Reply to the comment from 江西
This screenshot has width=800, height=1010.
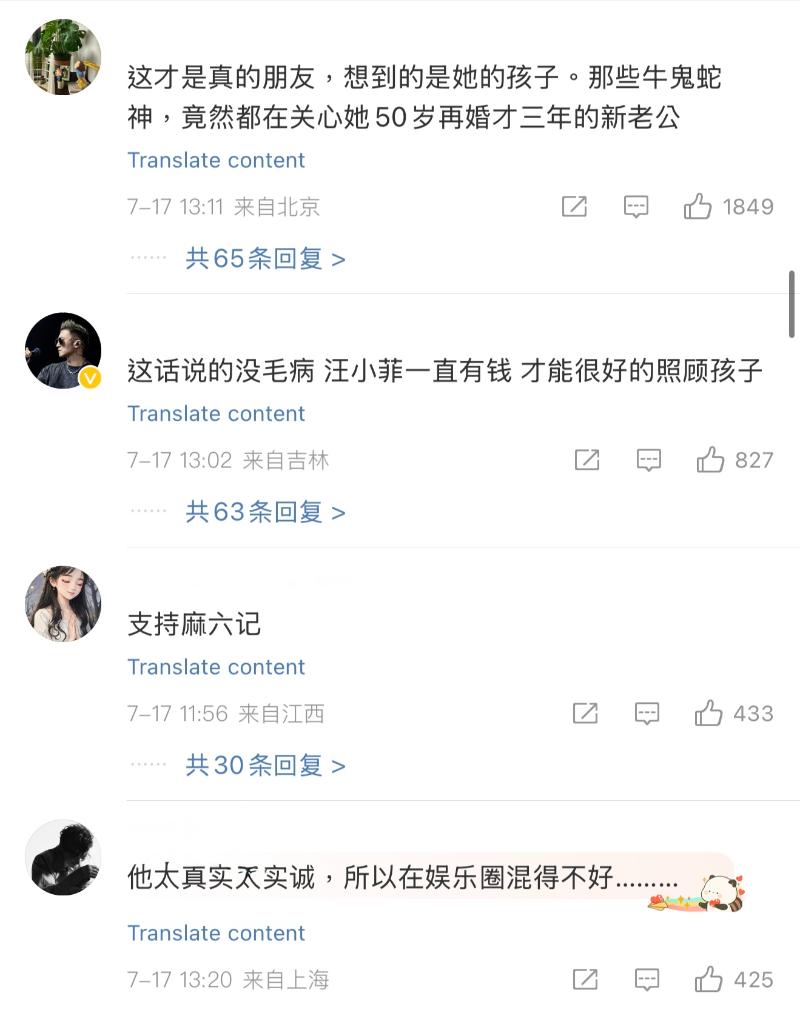647,714
